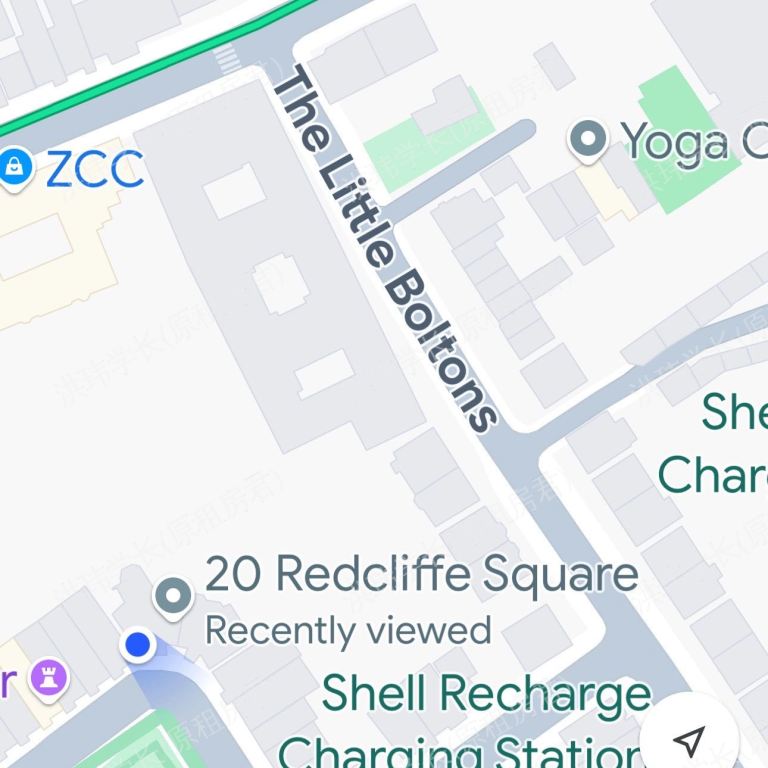
Task: Open the ZCC shop marker
Action: tap(14, 167)
